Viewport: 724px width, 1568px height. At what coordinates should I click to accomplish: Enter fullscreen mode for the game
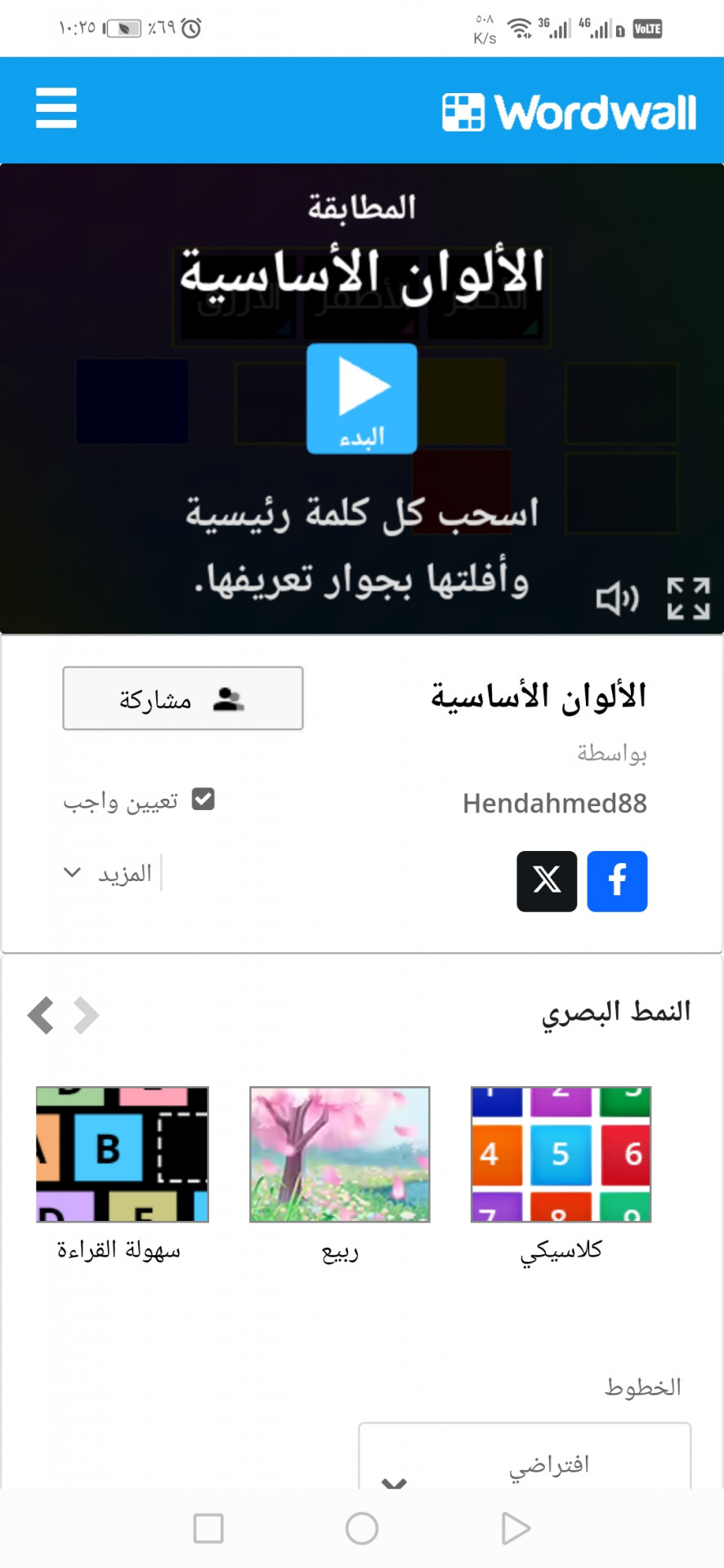pyautogui.click(x=688, y=599)
